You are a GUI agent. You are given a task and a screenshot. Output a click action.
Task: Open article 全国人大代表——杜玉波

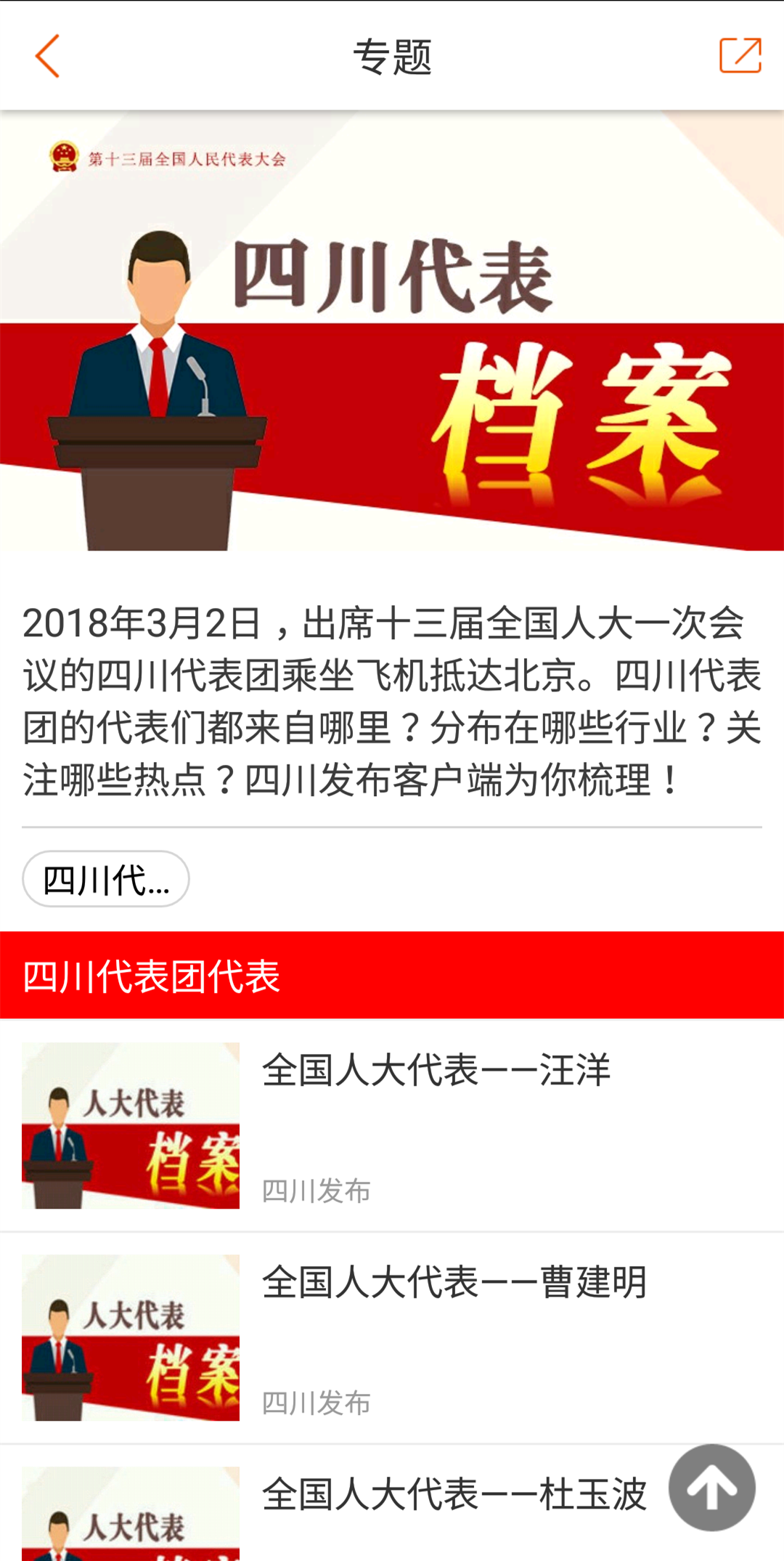point(454,1494)
